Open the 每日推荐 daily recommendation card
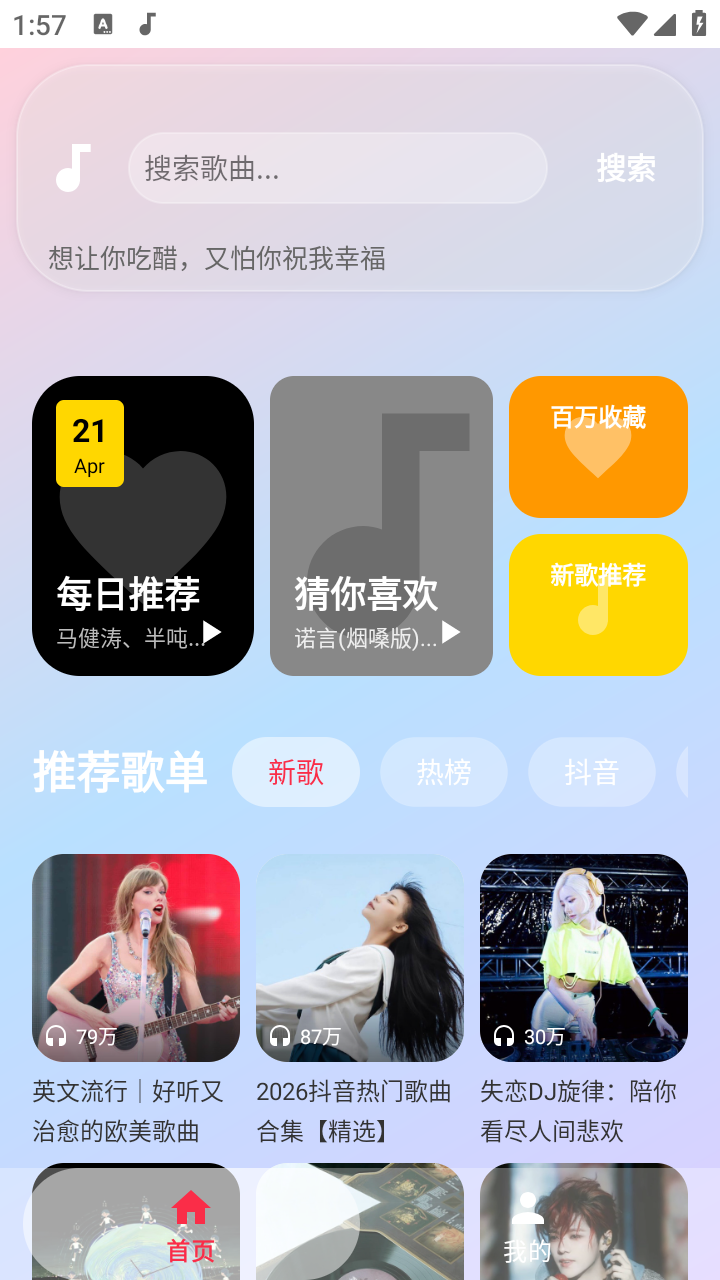This screenshot has width=720, height=1280. tap(142, 525)
